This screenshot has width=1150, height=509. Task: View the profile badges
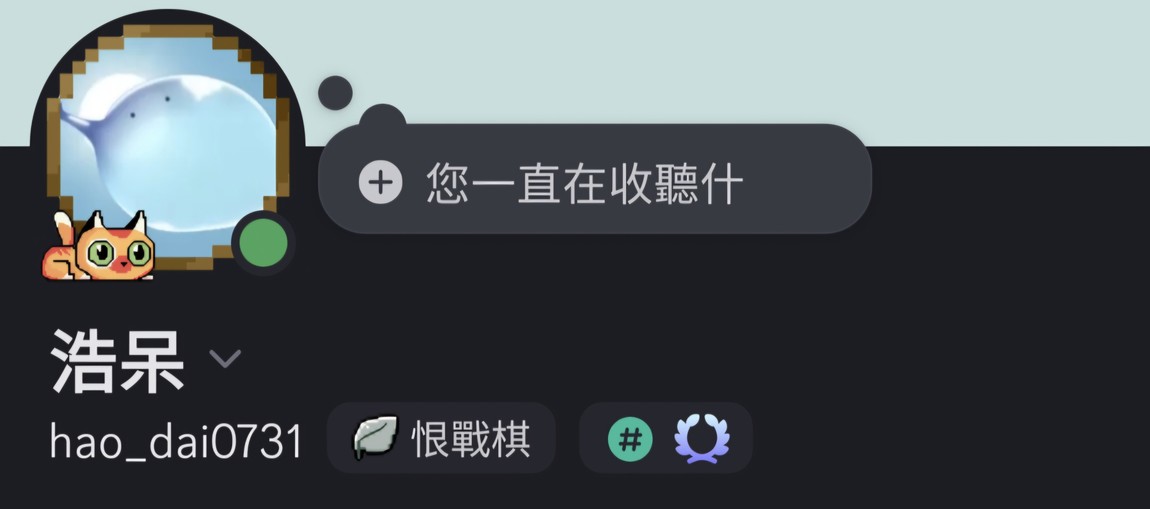pyautogui.click(x=666, y=439)
